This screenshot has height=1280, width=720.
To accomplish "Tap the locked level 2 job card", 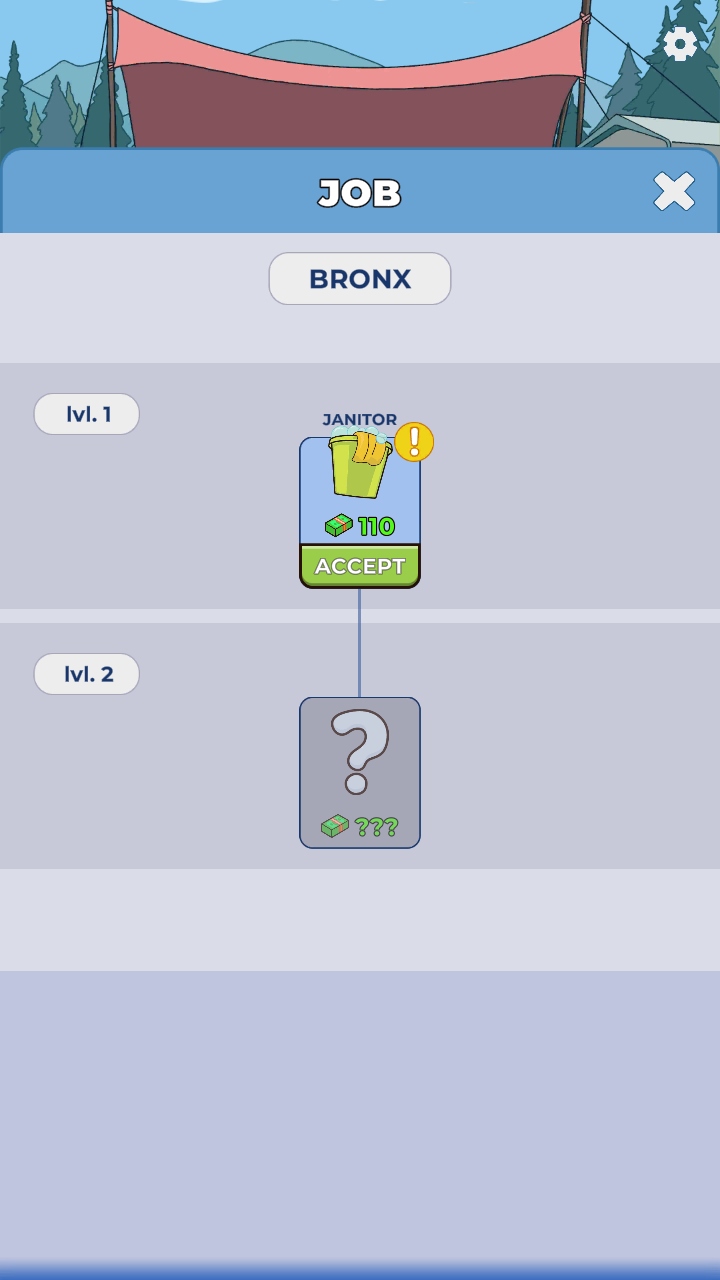I will coord(360,772).
